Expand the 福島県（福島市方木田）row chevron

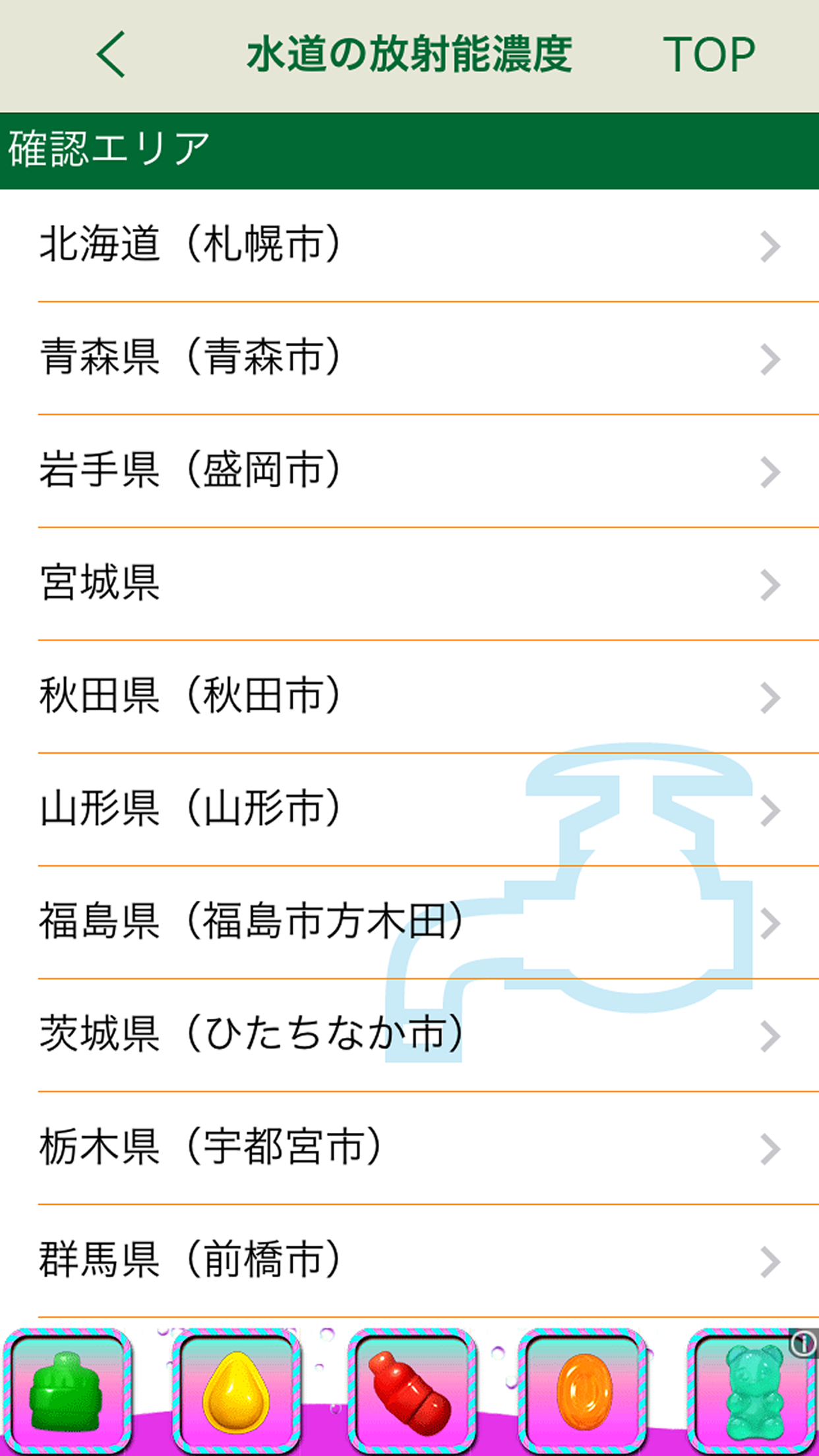[770, 923]
